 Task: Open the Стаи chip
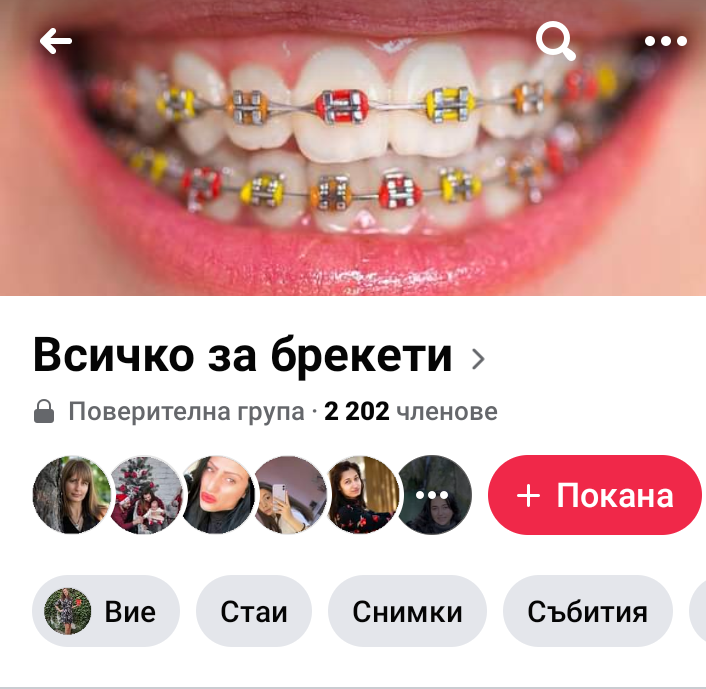[x=254, y=611]
